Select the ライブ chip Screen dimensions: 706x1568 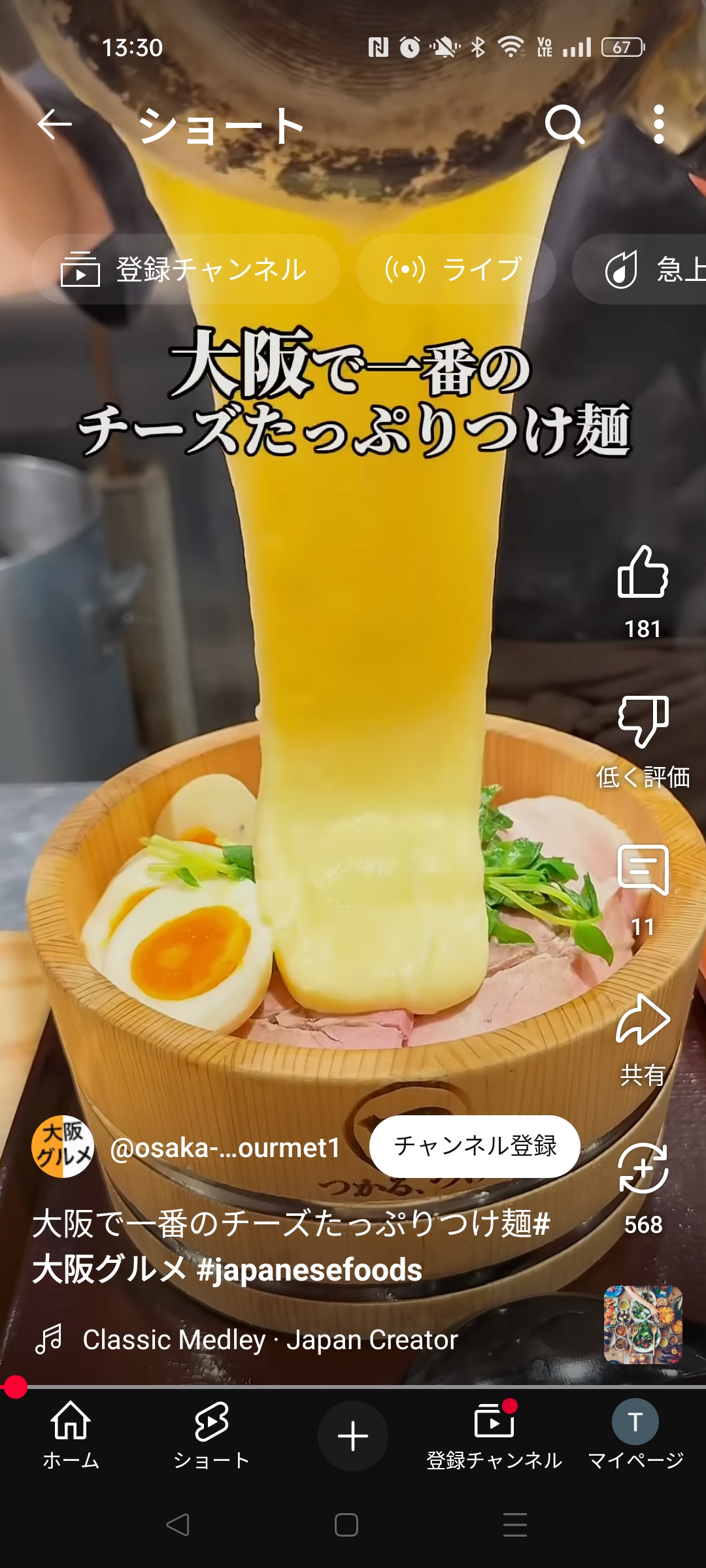tap(456, 269)
